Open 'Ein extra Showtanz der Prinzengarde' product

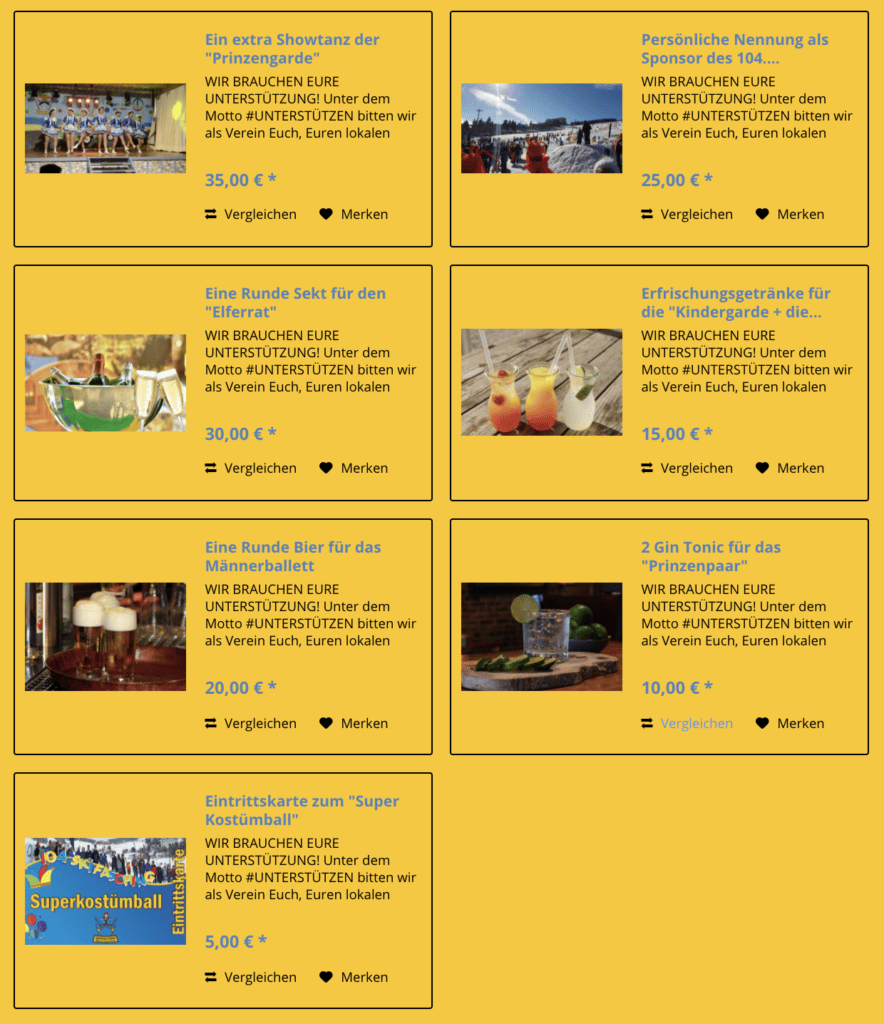tap(292, 49)
